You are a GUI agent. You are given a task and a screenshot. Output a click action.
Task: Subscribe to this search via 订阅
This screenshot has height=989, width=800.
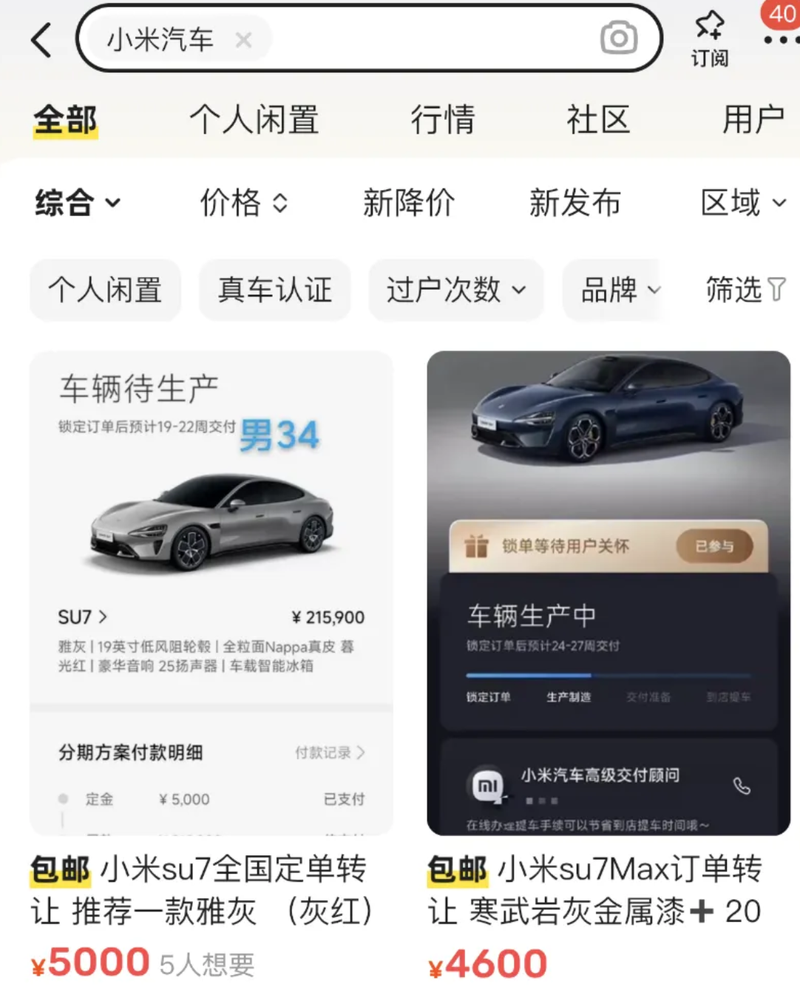[709, 38]
